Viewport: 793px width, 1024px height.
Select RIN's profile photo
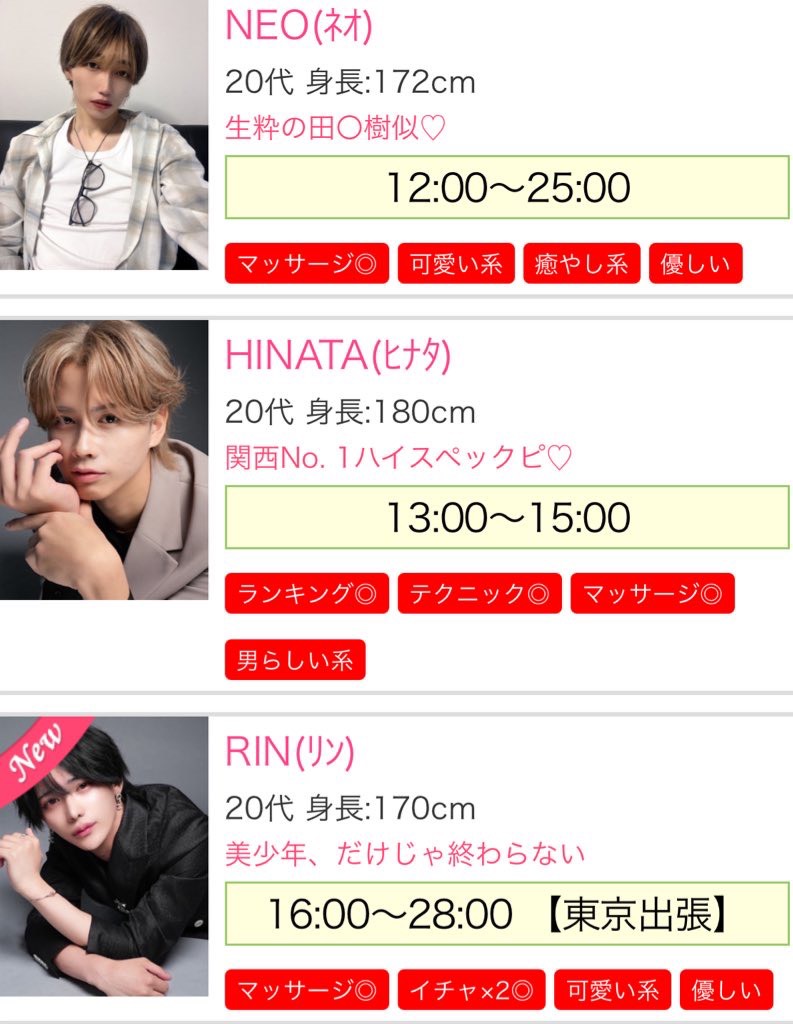click(x=104, y=856)
